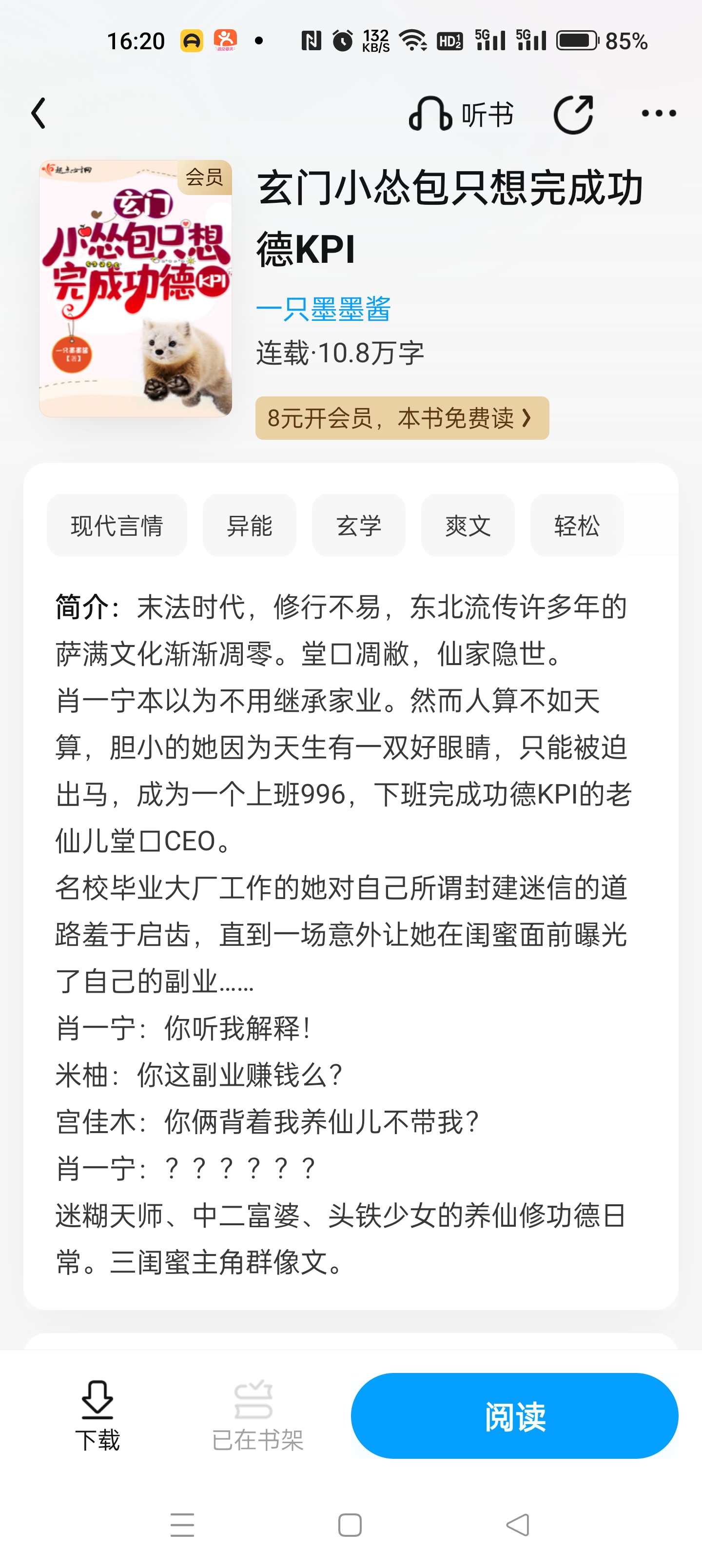Viewport: 702px width, 1568px height.
Task: Select the 现代言情 tag
Action: click(x=117, y=525)
